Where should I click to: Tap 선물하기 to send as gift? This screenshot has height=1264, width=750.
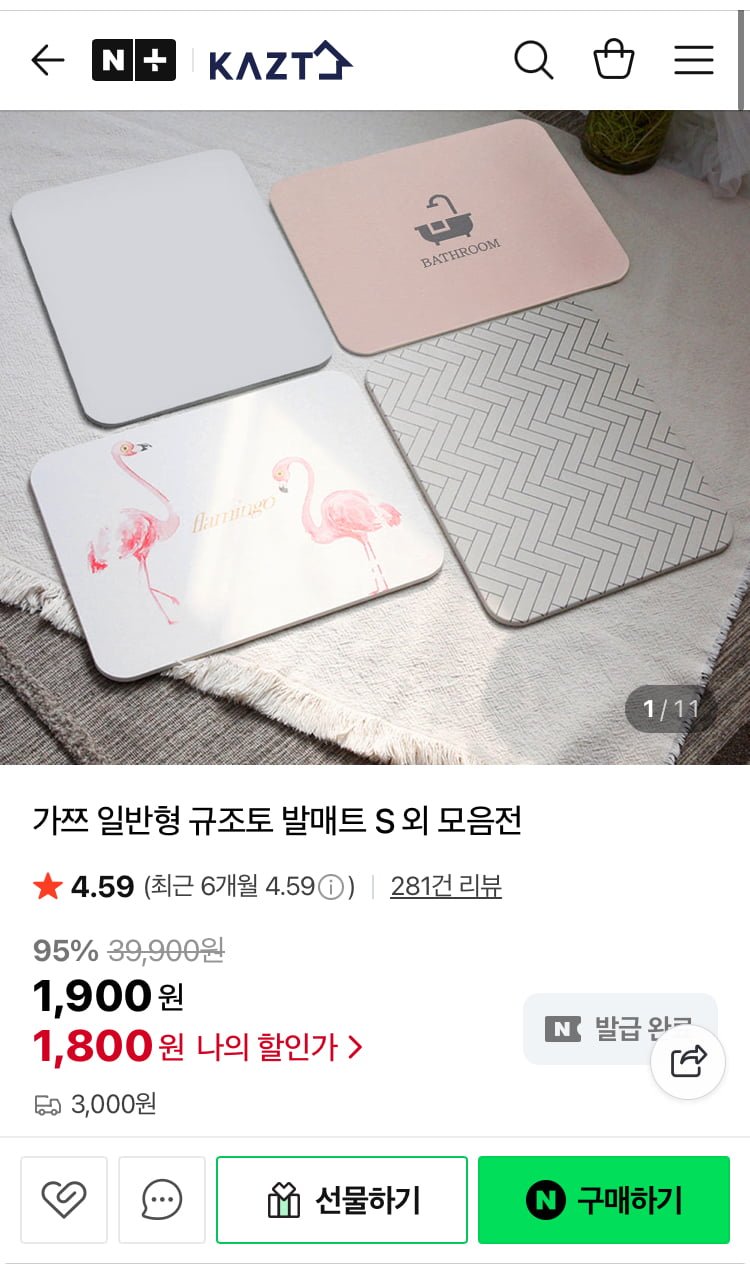[x=342, y=1199]
